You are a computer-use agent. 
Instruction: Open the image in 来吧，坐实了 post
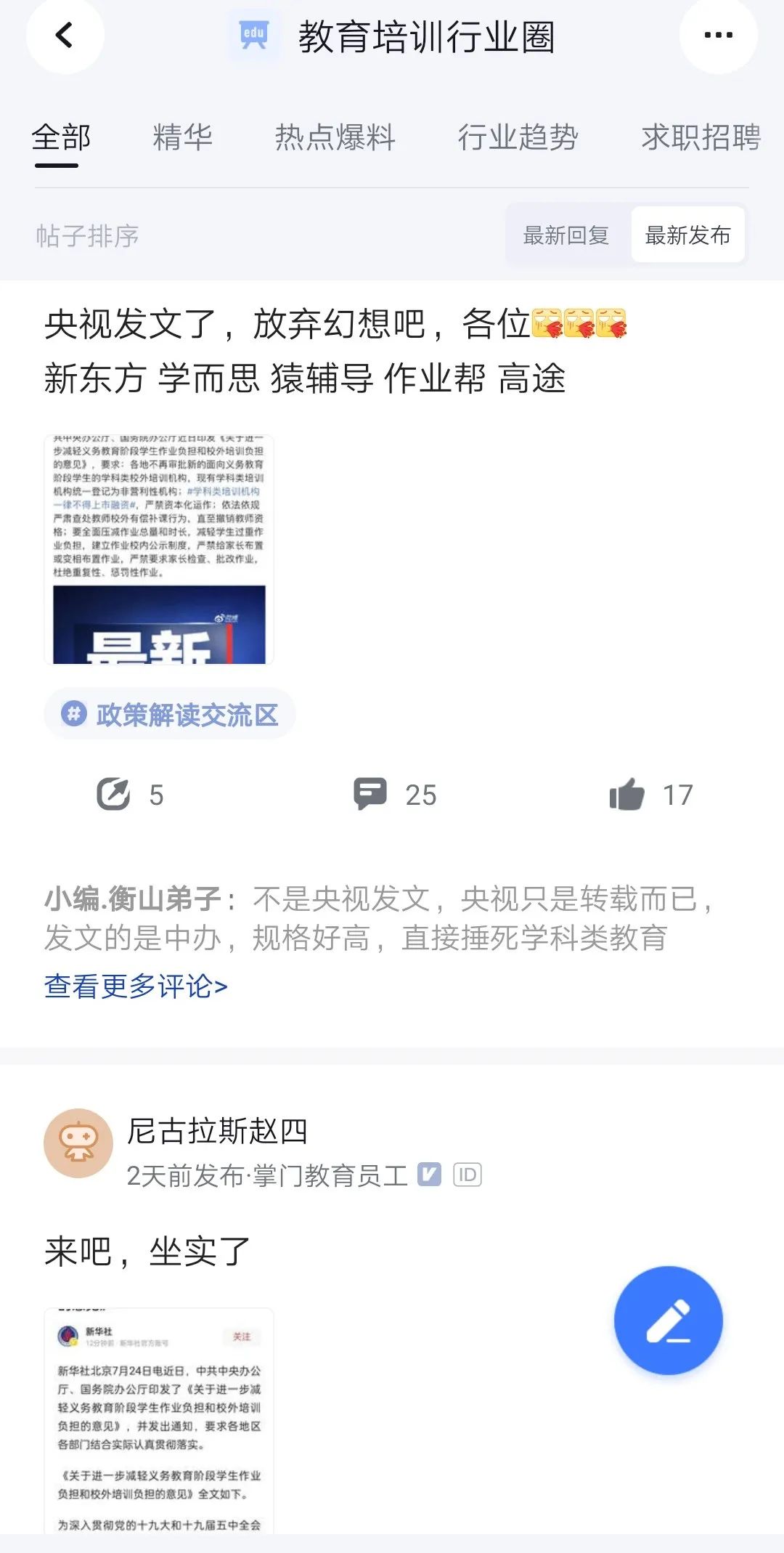[x=159, y=1420]
